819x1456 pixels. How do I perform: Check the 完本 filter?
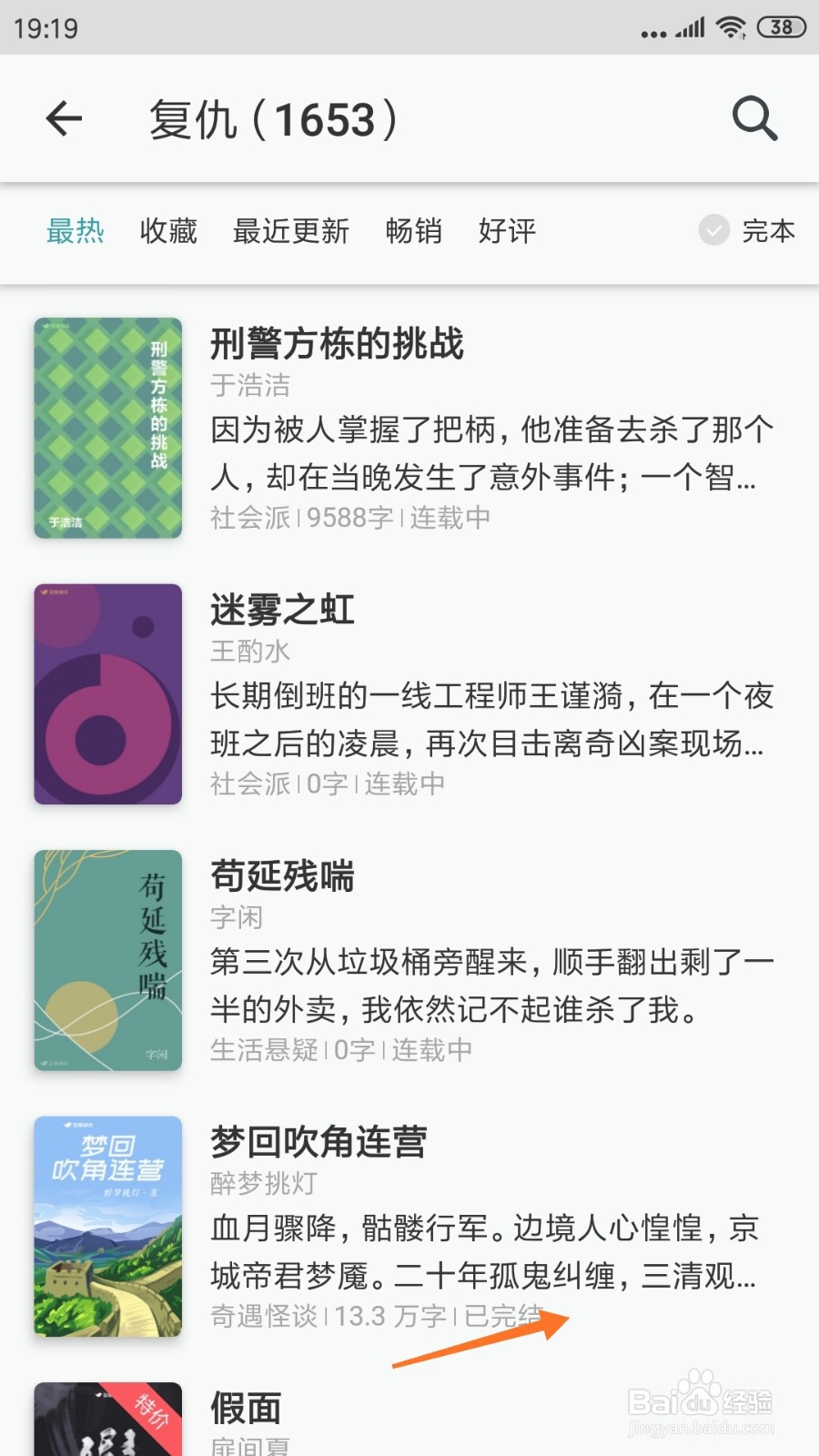[715, 231]
